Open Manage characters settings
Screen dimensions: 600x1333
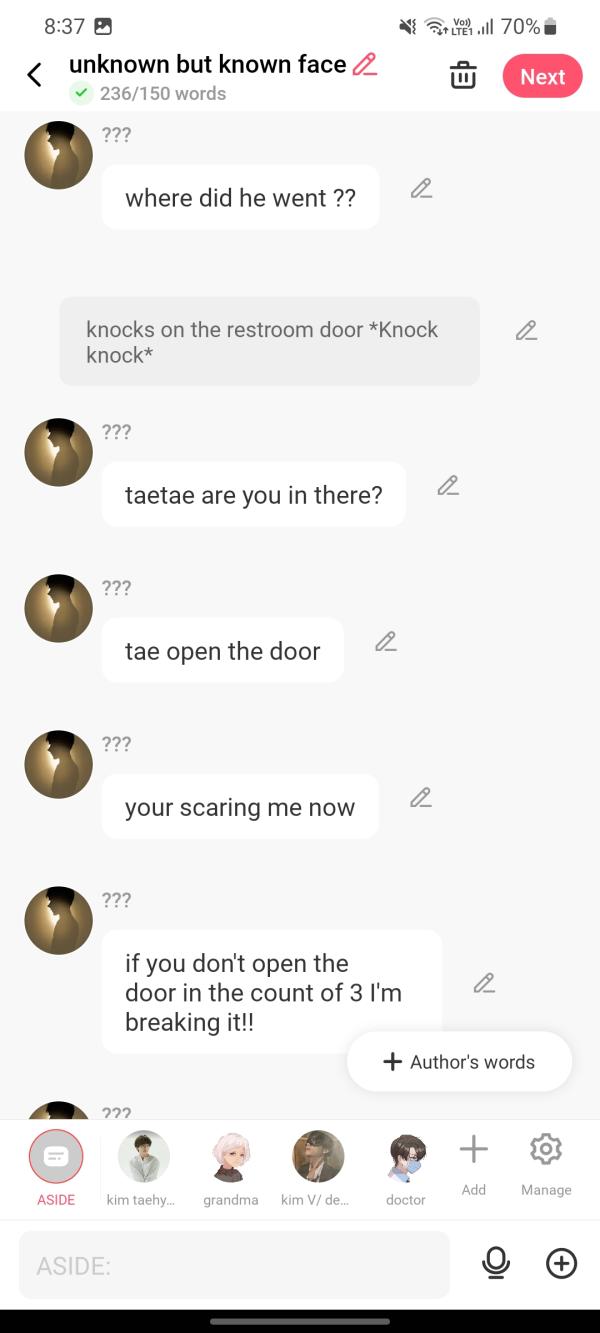pyautogui.click(x=546, y=1160)
